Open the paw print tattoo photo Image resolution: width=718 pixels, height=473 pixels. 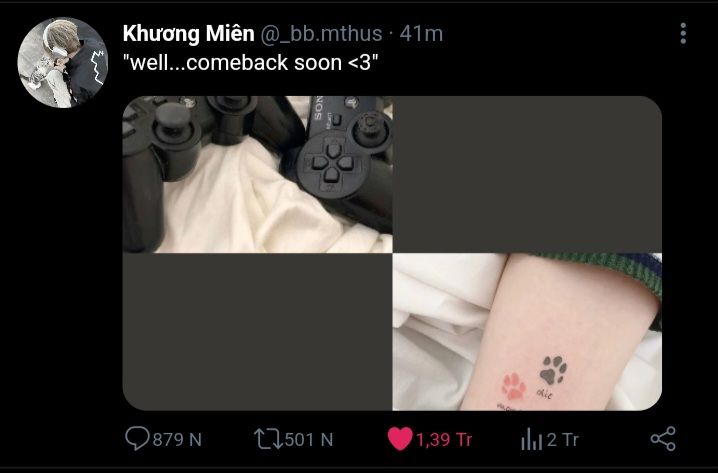[x=527, y=332]
